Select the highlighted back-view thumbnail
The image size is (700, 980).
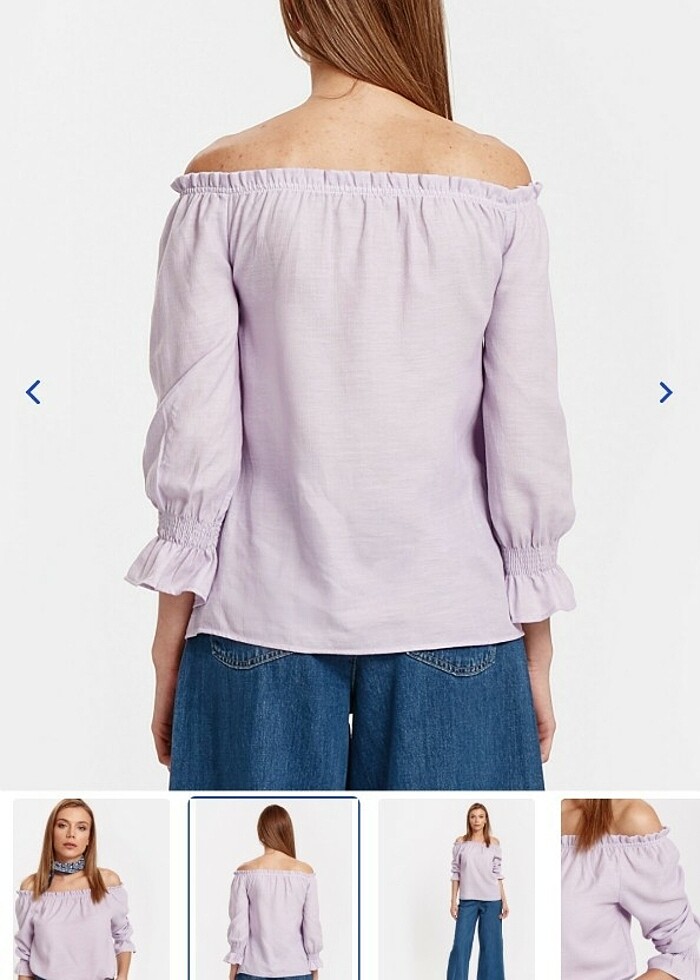[274, 888]
